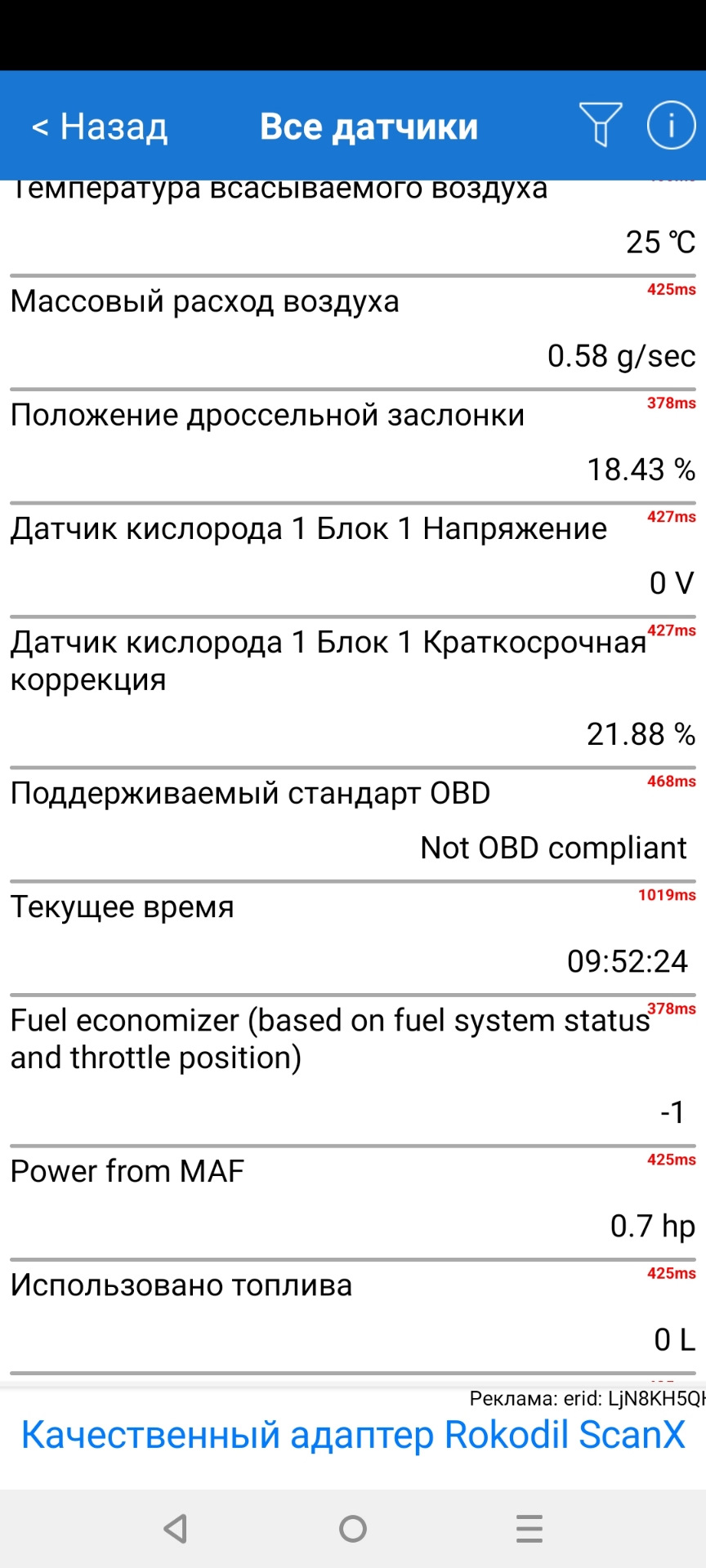Image resolution: width=706 pixels, height=1568 pixels.
Task: Open Краткосрочная коррекция sensor row
Action: 353,692
